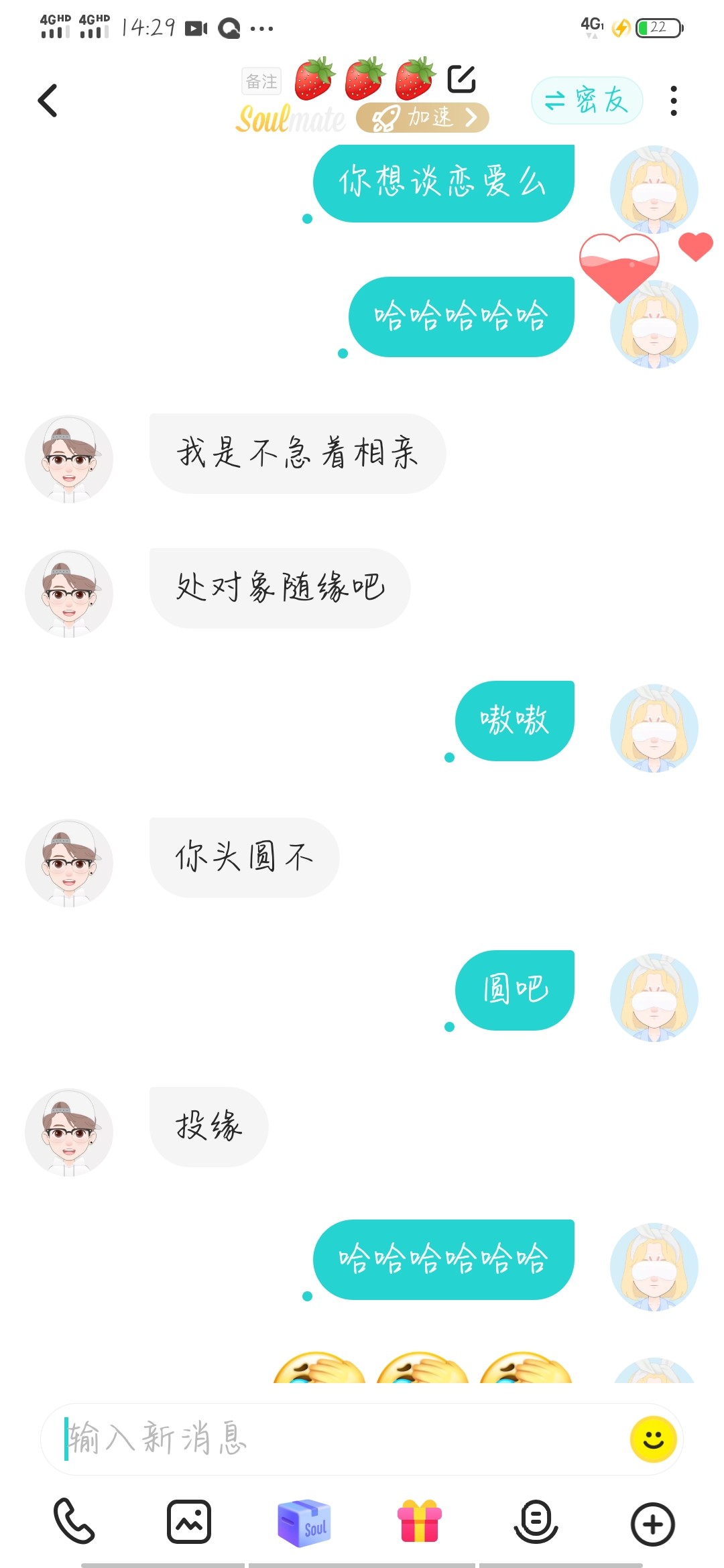Tap the heart icon near 哈哈哈哈哈
Viewport: 724px width, 1568px height.
(620, 267)
